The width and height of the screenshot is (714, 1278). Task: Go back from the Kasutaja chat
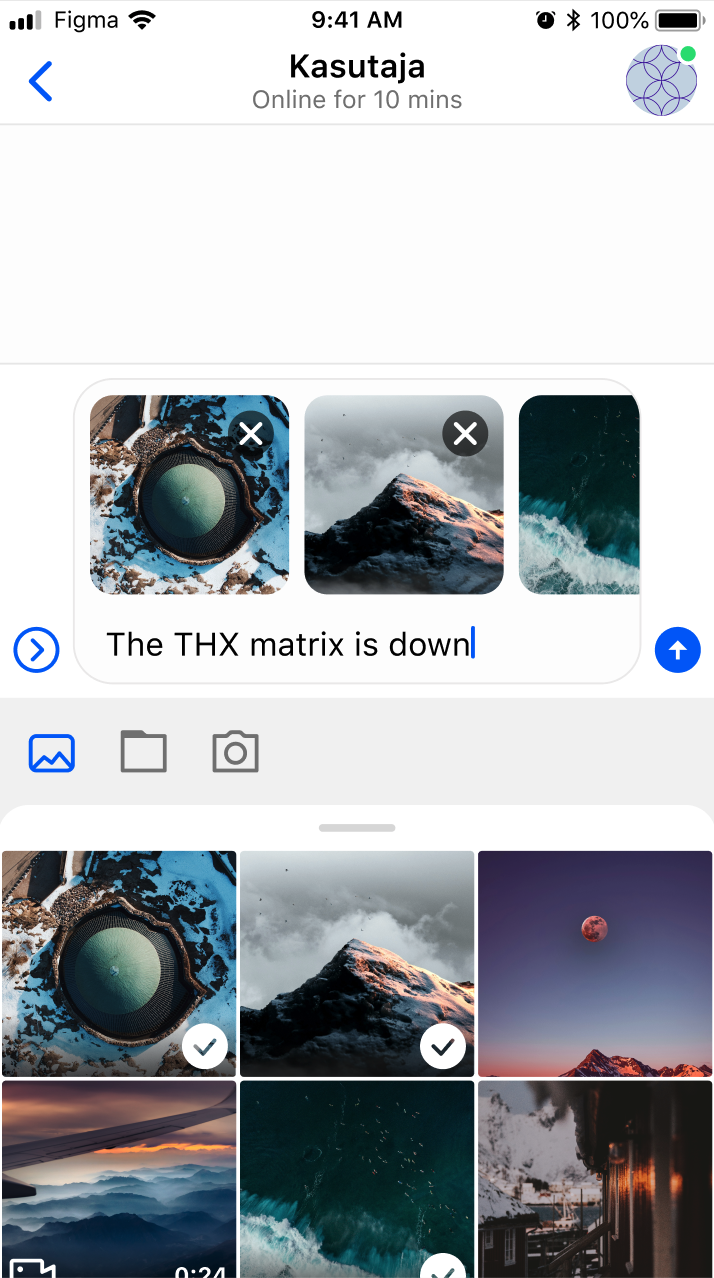[40, 82]
